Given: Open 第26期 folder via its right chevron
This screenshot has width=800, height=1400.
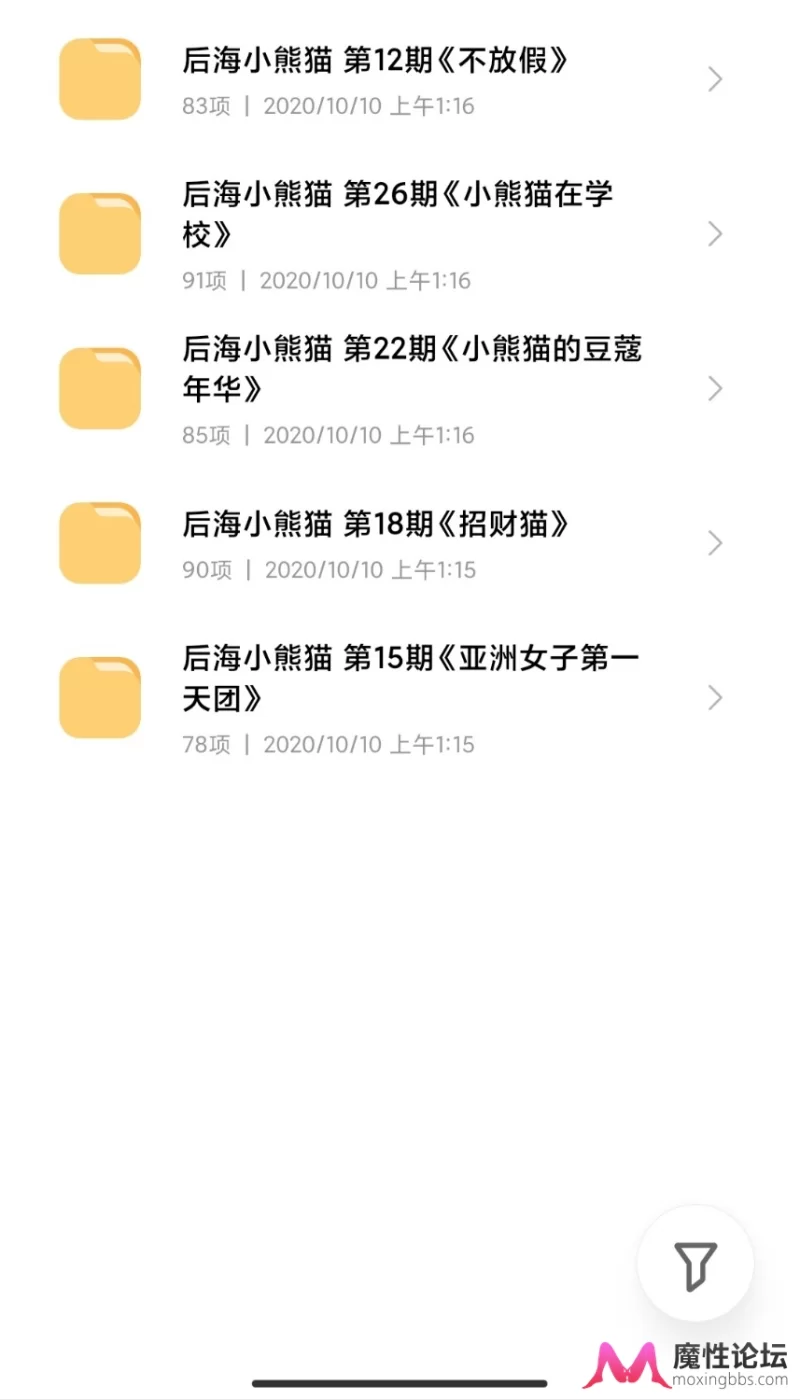Looking at the screenshot, I should pyautogui.click(x=714, y=233).
